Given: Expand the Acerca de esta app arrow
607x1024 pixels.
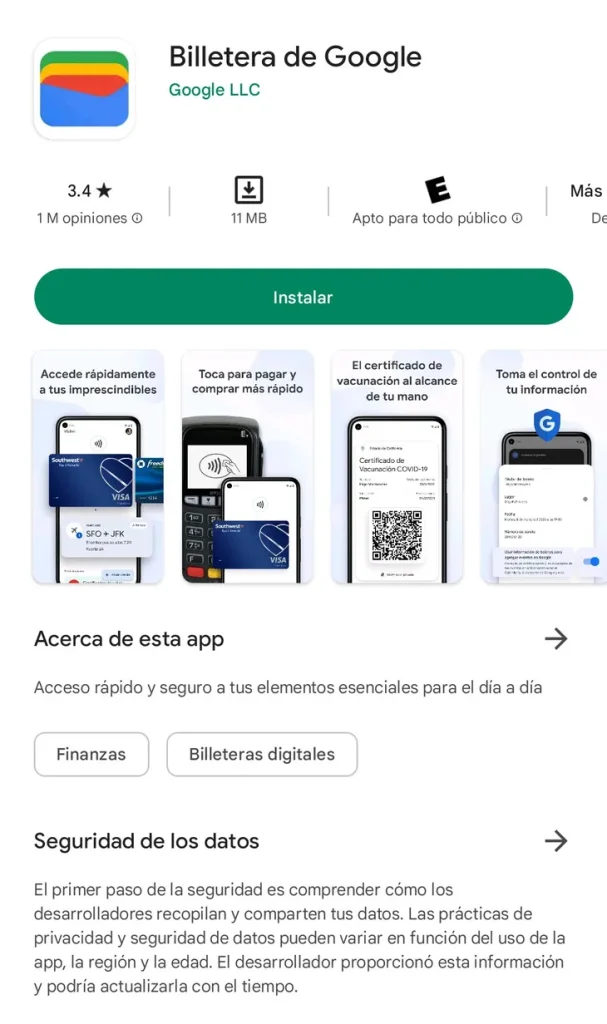Looking at the screenshot, I should (x=555, y=639).
